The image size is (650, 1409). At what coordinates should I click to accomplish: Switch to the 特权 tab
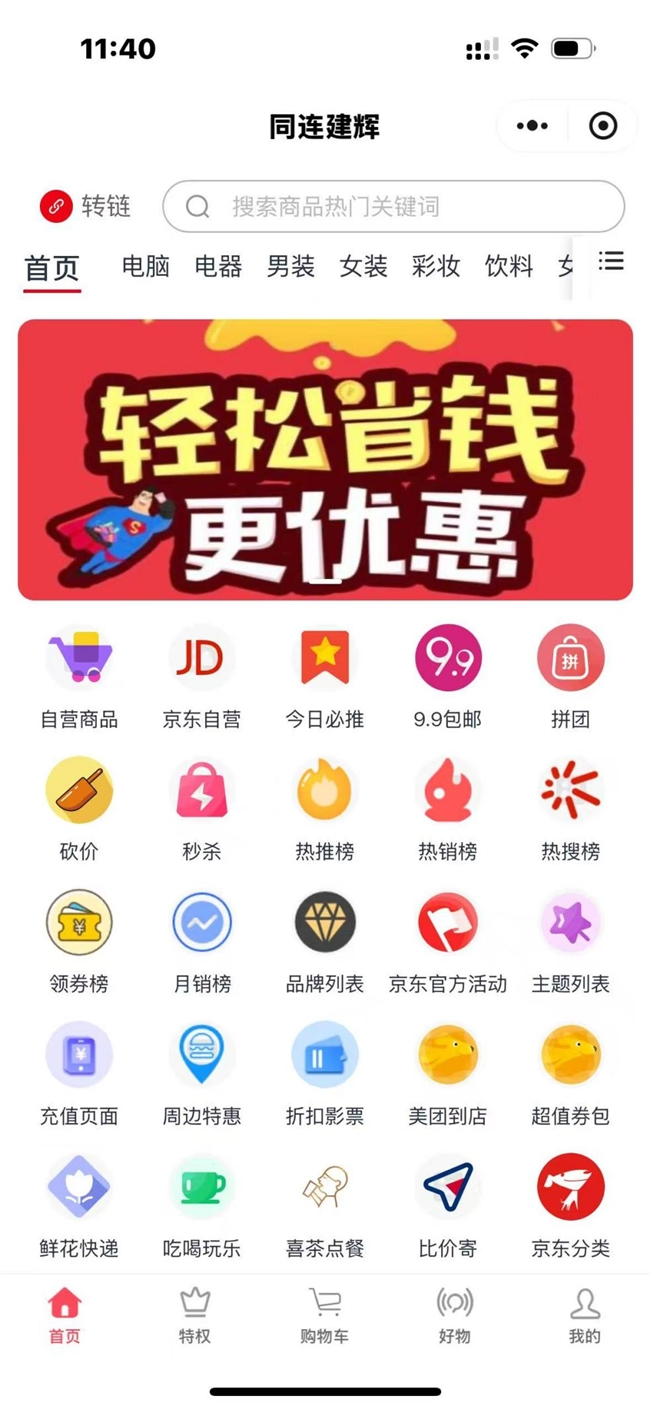pos(194,1316)
